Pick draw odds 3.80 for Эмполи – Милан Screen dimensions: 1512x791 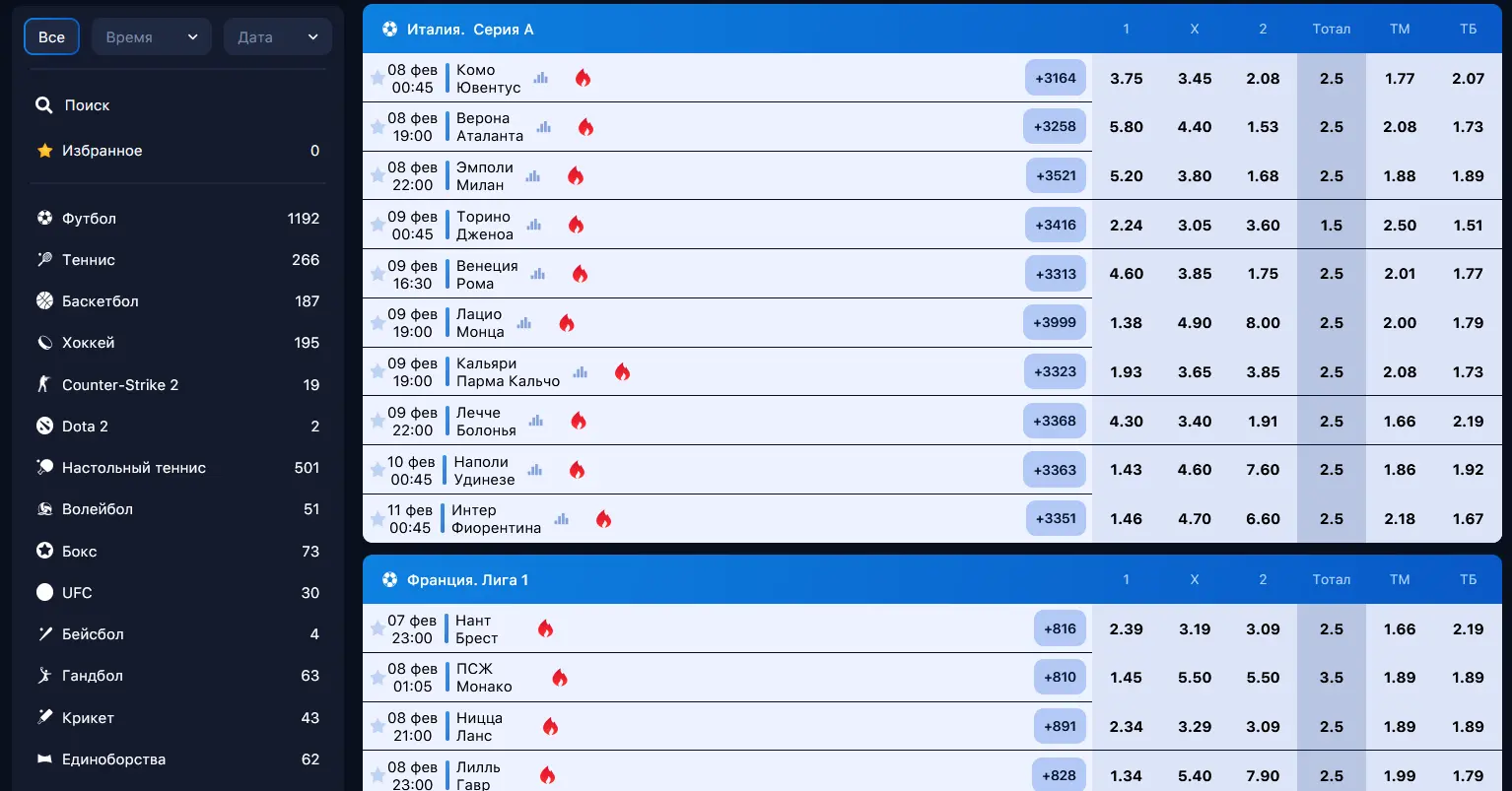click(x=1194, y=176)
